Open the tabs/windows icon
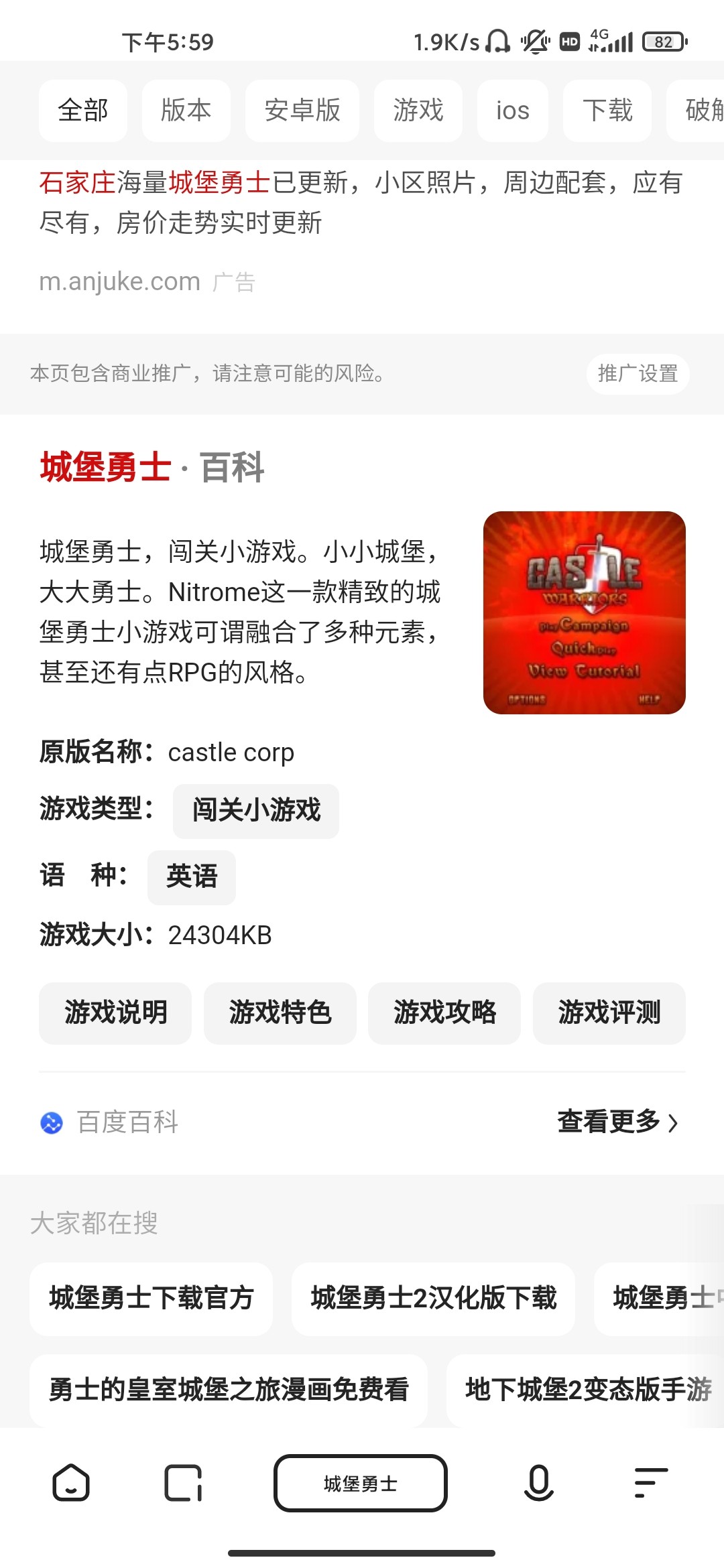 183,1483
